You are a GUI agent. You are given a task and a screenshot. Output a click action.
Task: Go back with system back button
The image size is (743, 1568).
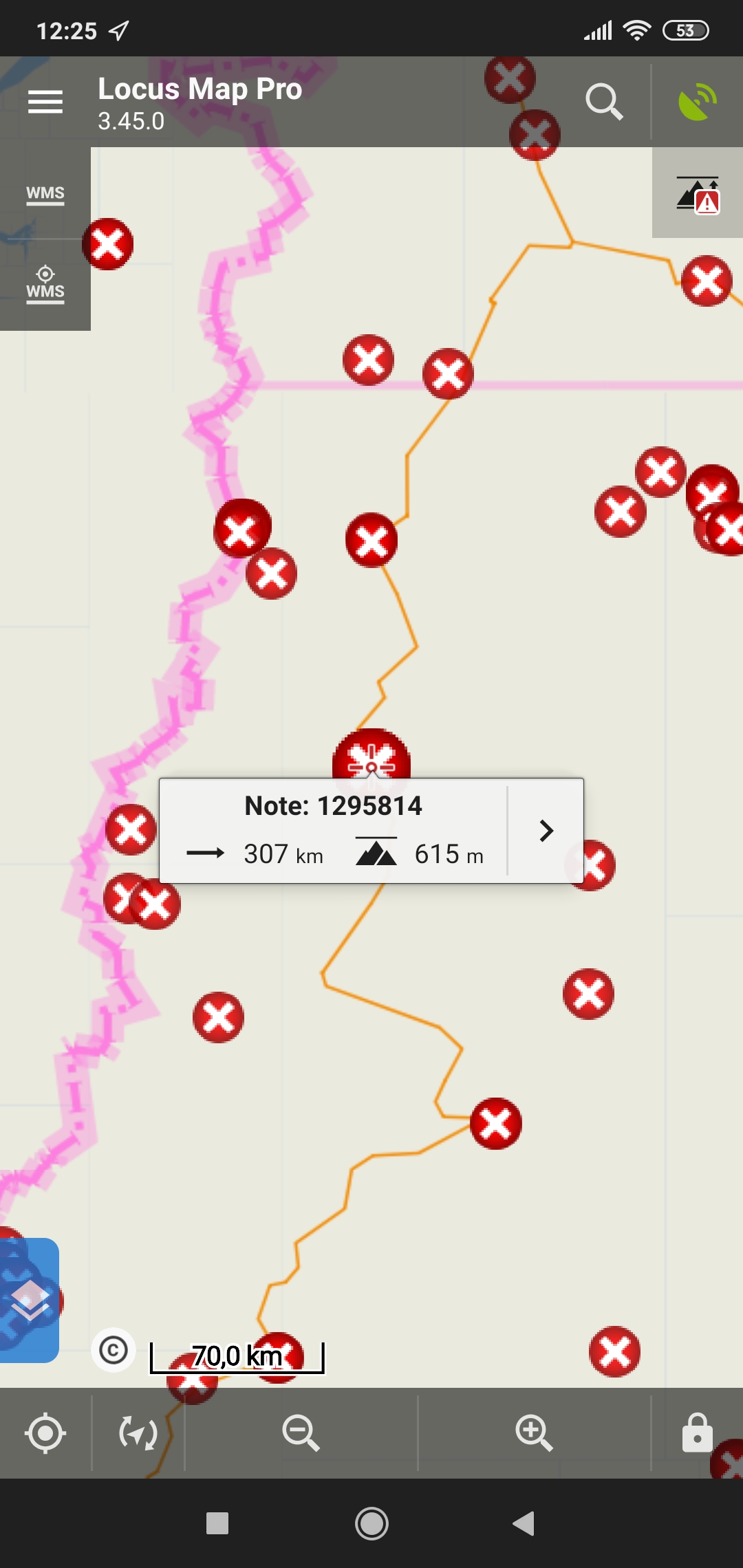click(524, 1523)
